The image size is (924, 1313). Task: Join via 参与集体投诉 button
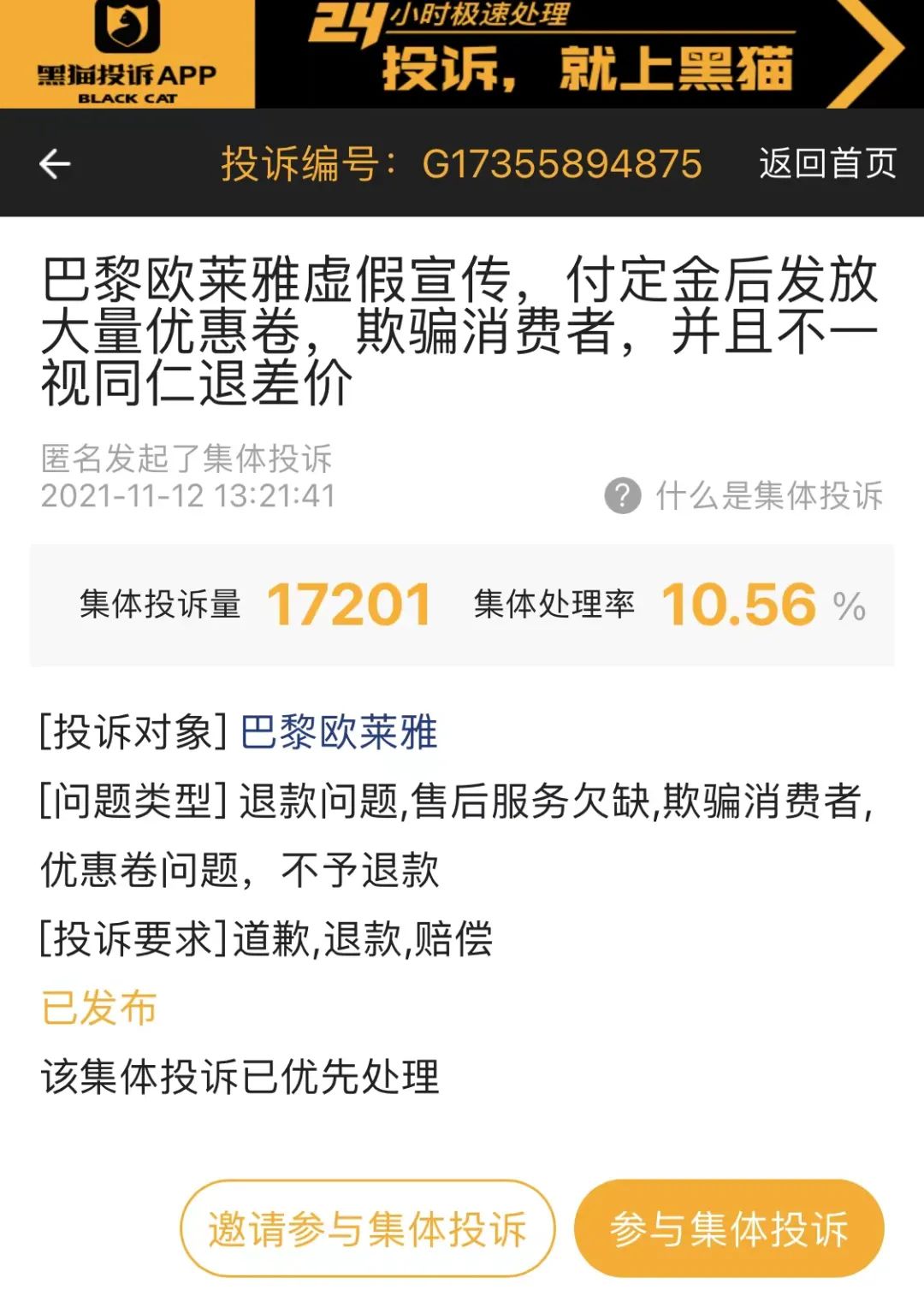pyautogui.click(x=728, y=1228)
